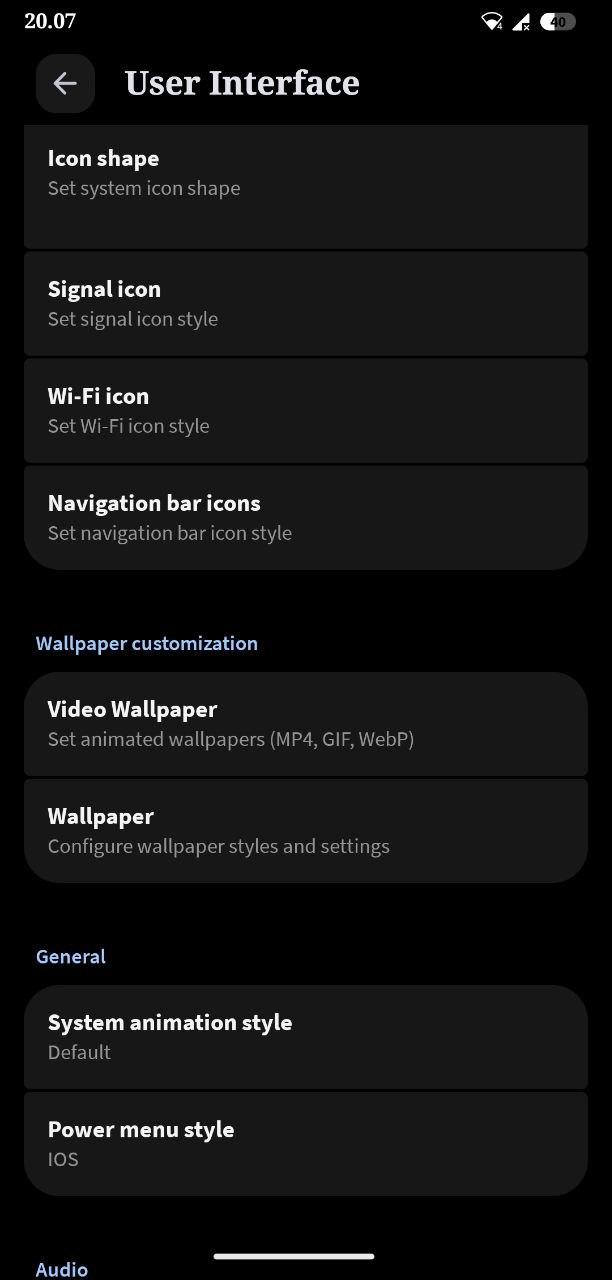The width and height of the screenshot is (612, 1280).
Task: Open Navigation bar icons setting
Action: [x=305, y=517]
